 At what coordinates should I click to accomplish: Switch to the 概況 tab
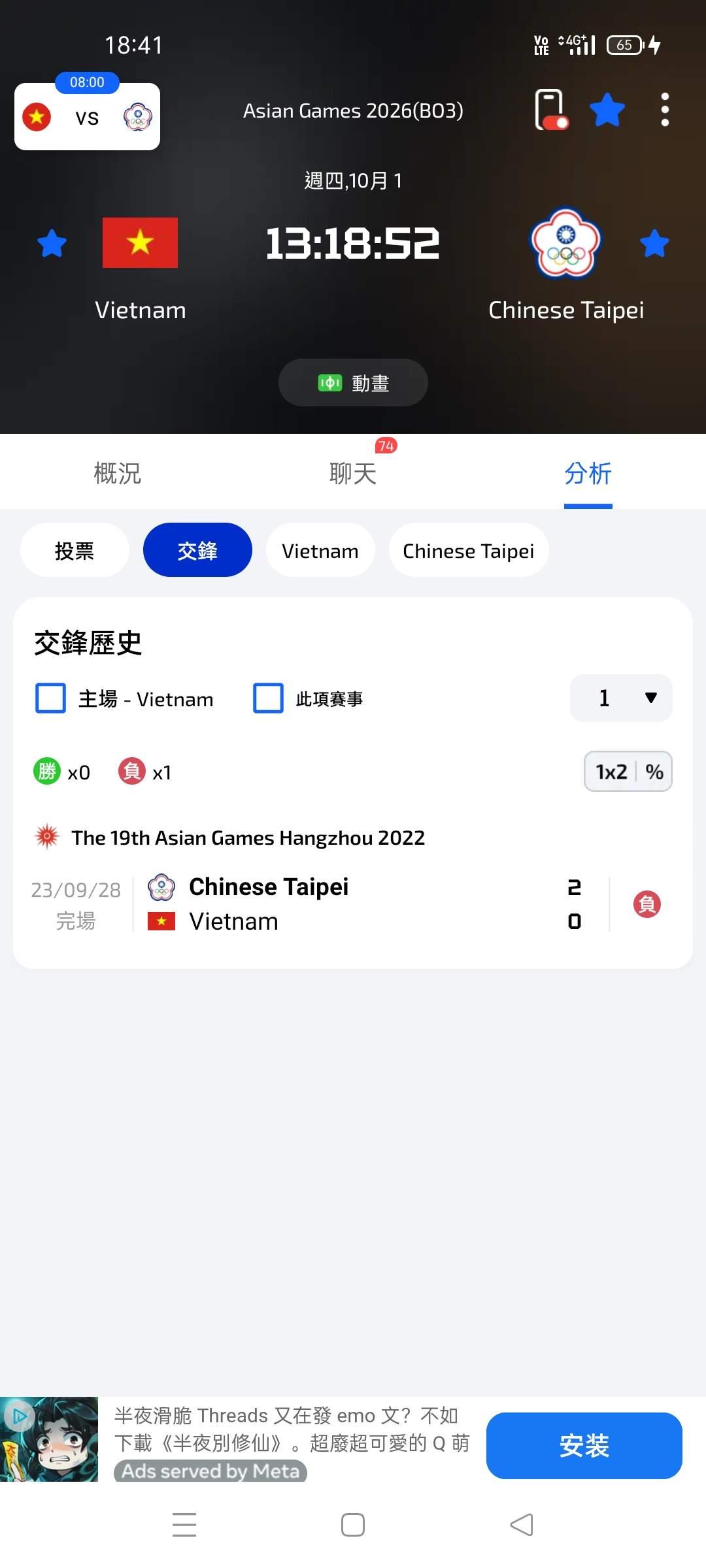click(118, 473)
